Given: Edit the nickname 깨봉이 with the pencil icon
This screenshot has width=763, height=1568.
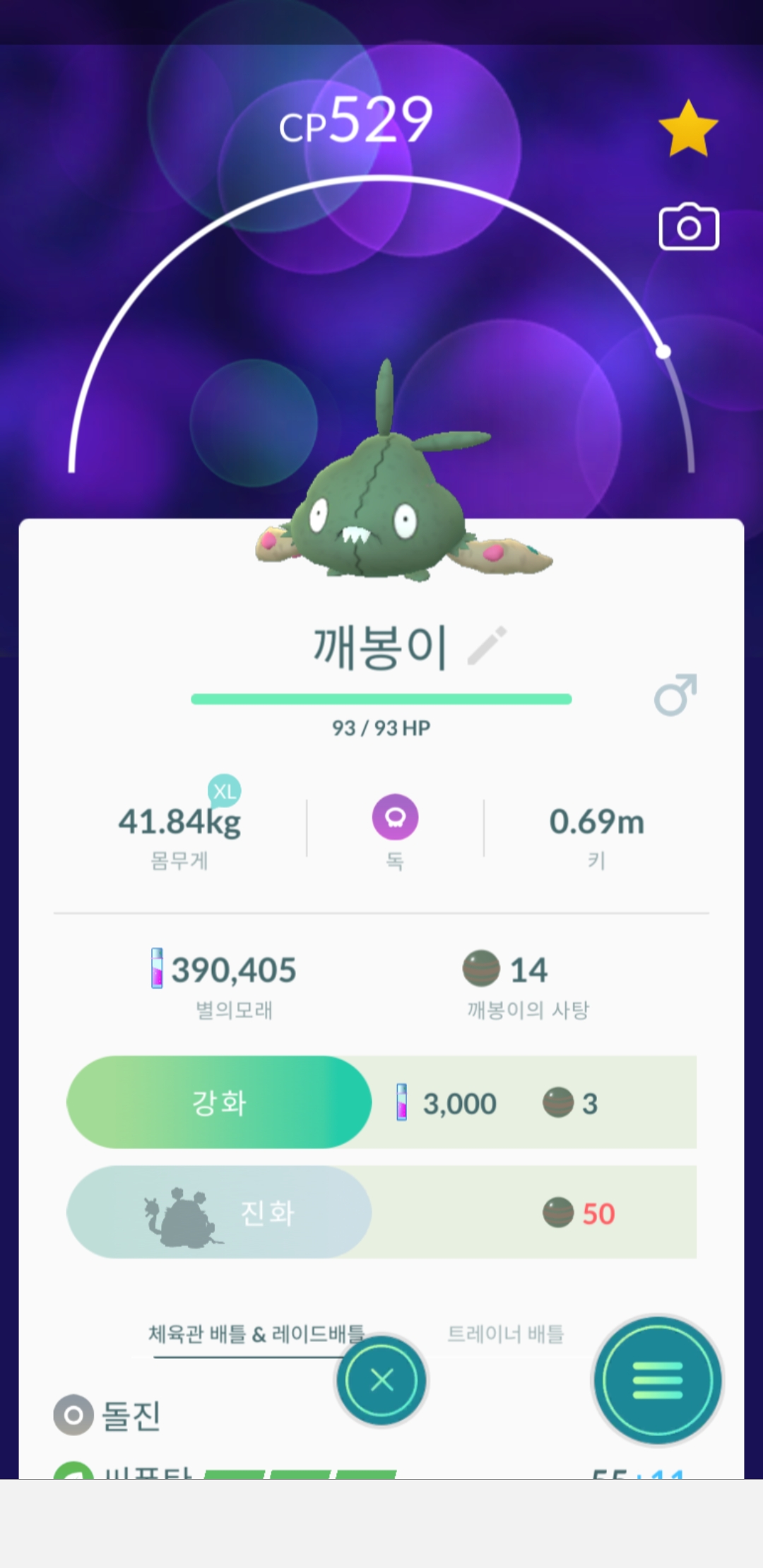Looking at the screenshot, I should pyautogui.click(x=487, y=646).
